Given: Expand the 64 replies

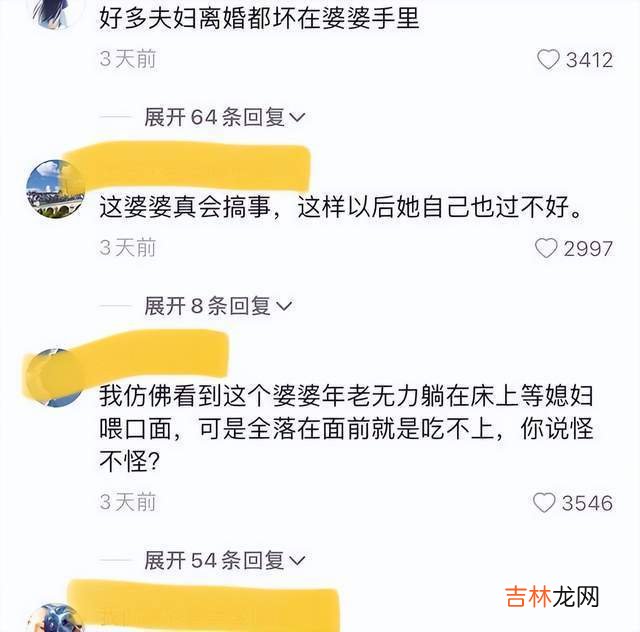Looking at the screenshot, I should click(x=224, y=117).
